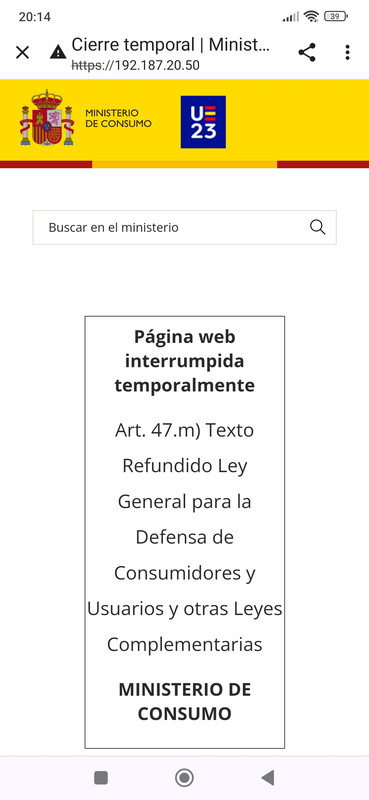Screen dimensions: 369x800
Task: Go back with system back button
Action: point(267,778)
